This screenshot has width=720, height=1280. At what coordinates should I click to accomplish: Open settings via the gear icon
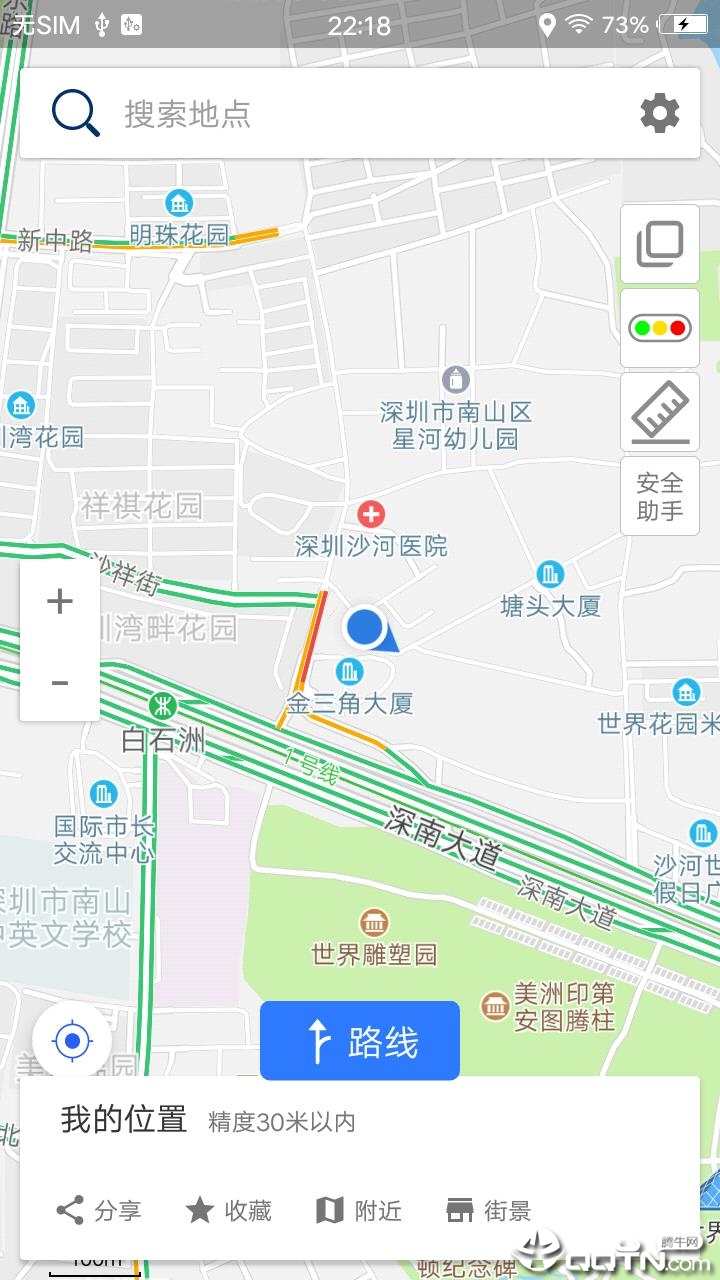660,113
